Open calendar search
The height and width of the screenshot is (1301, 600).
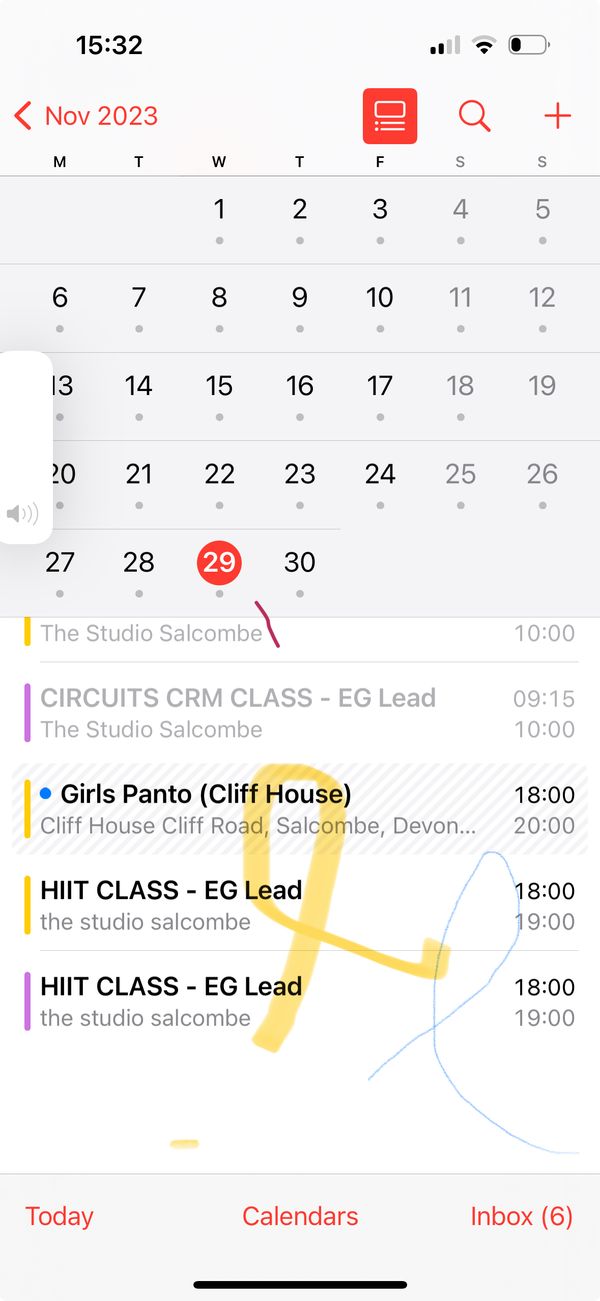coord(474,116)
